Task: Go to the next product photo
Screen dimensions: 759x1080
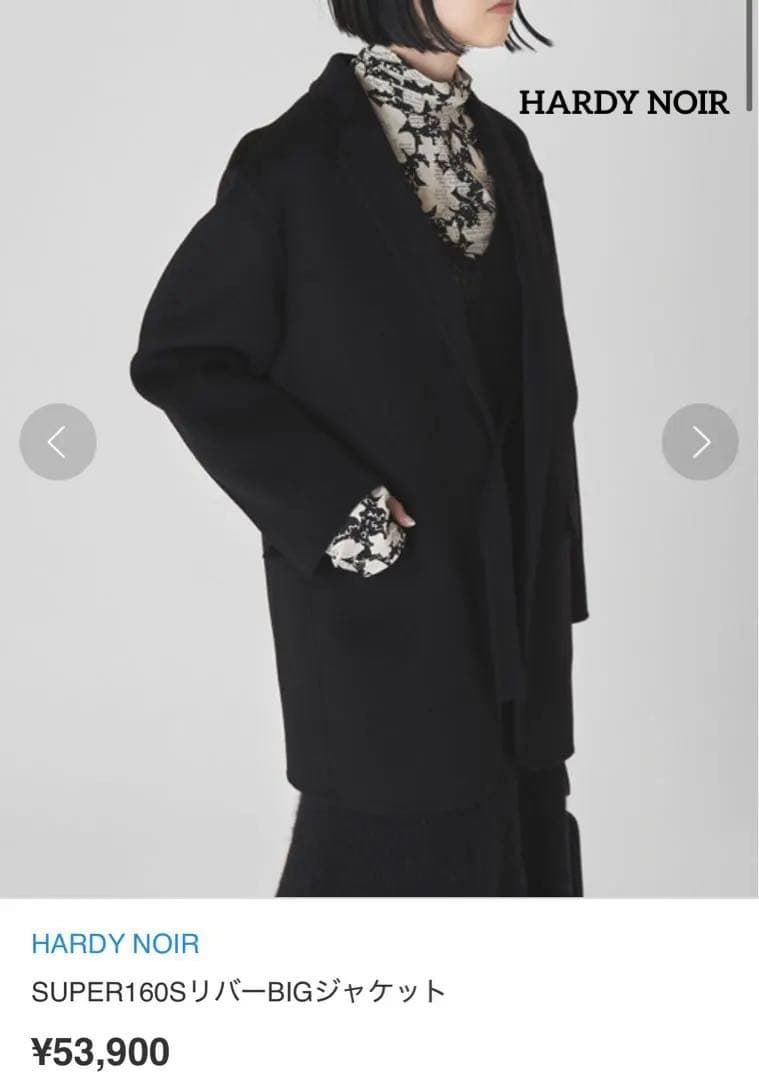Action: (x=700, y=442)
